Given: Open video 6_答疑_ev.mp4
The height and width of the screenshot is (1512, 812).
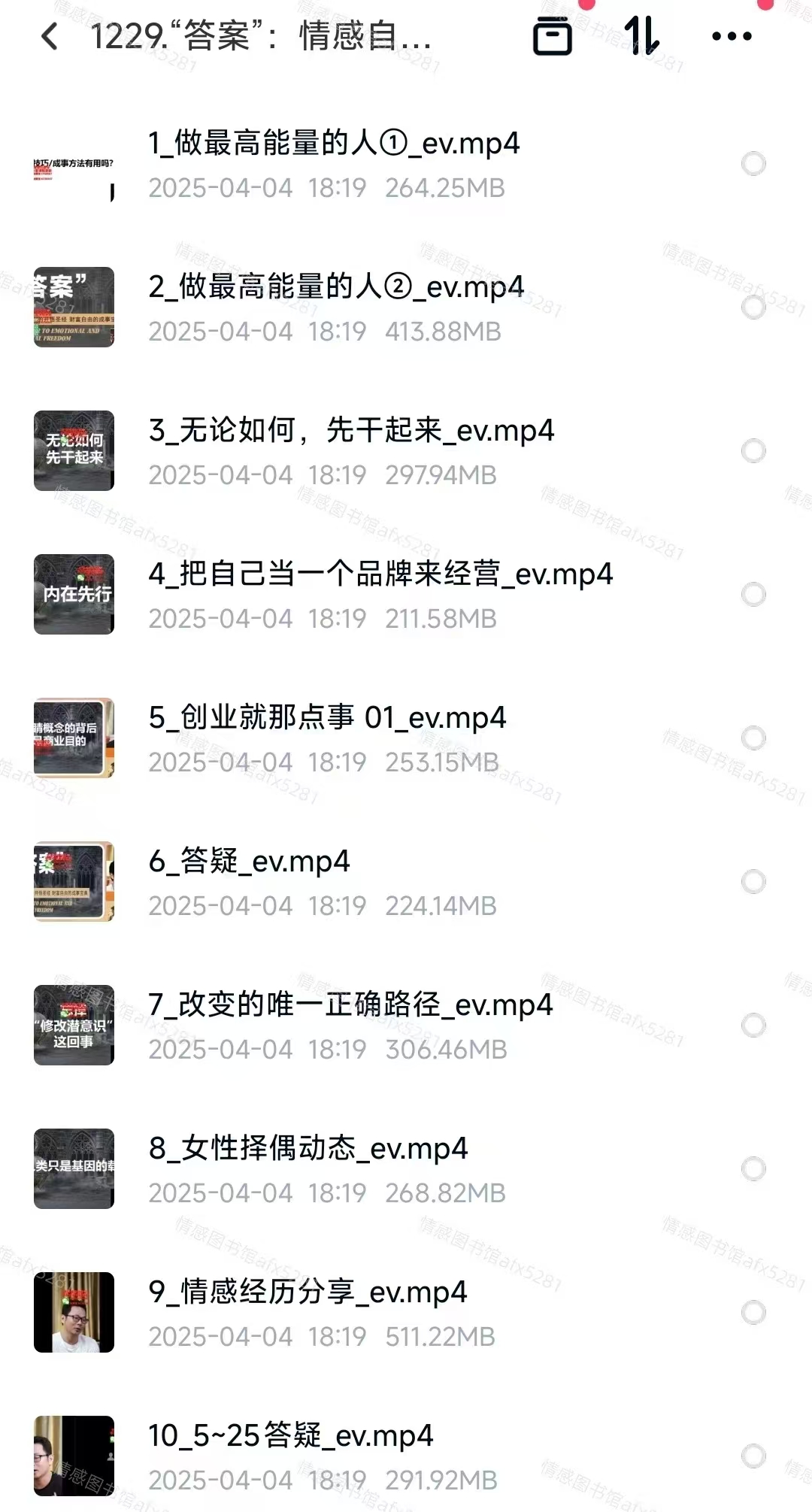Looking at the screenshot, I should 249,862.
